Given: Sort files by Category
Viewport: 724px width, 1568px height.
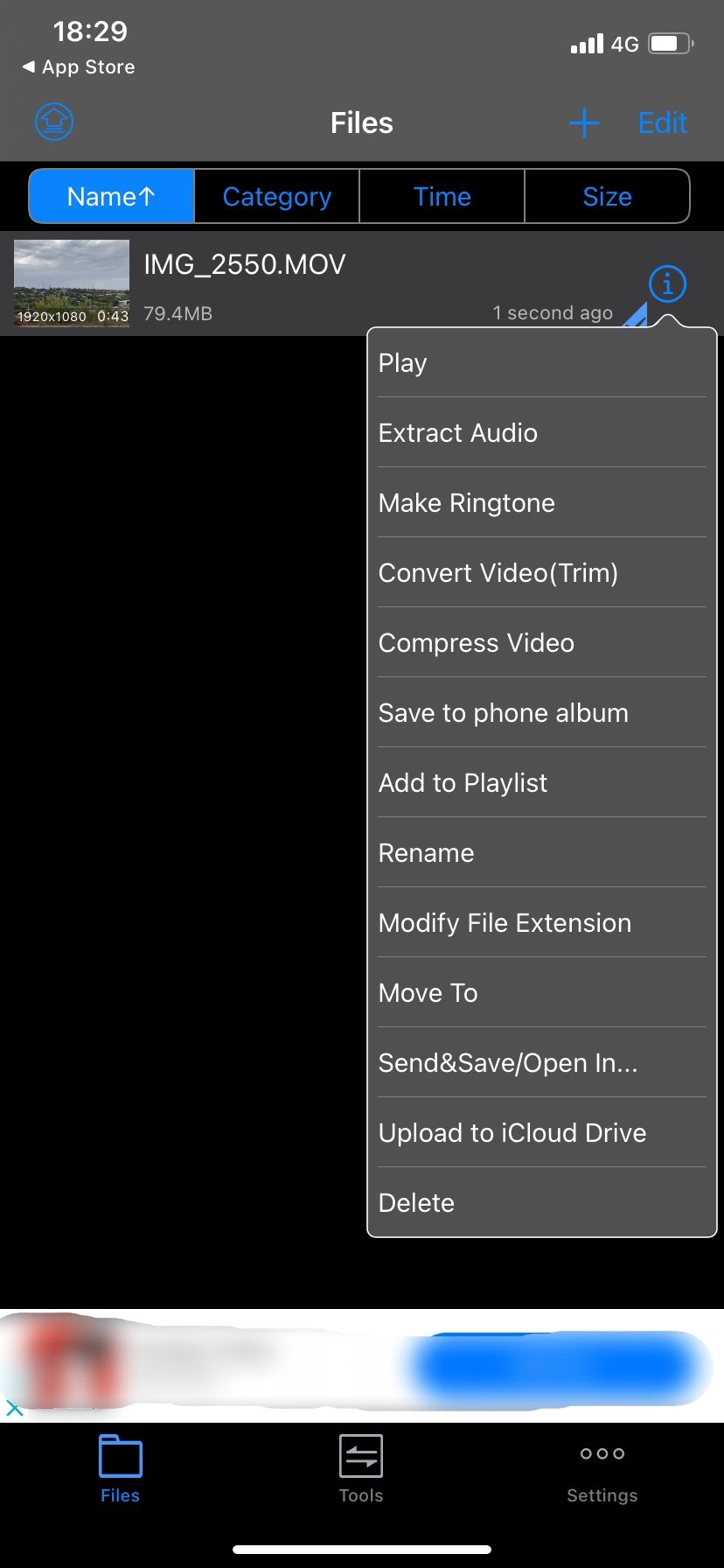Looking at the screenshot, I should tap(276, 196).
